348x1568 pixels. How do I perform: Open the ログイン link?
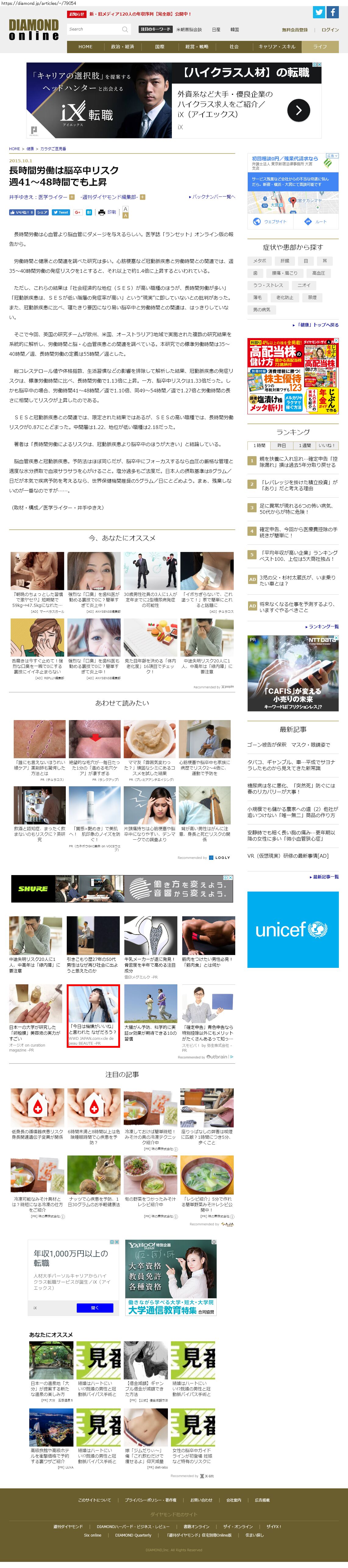click(330, 30)
